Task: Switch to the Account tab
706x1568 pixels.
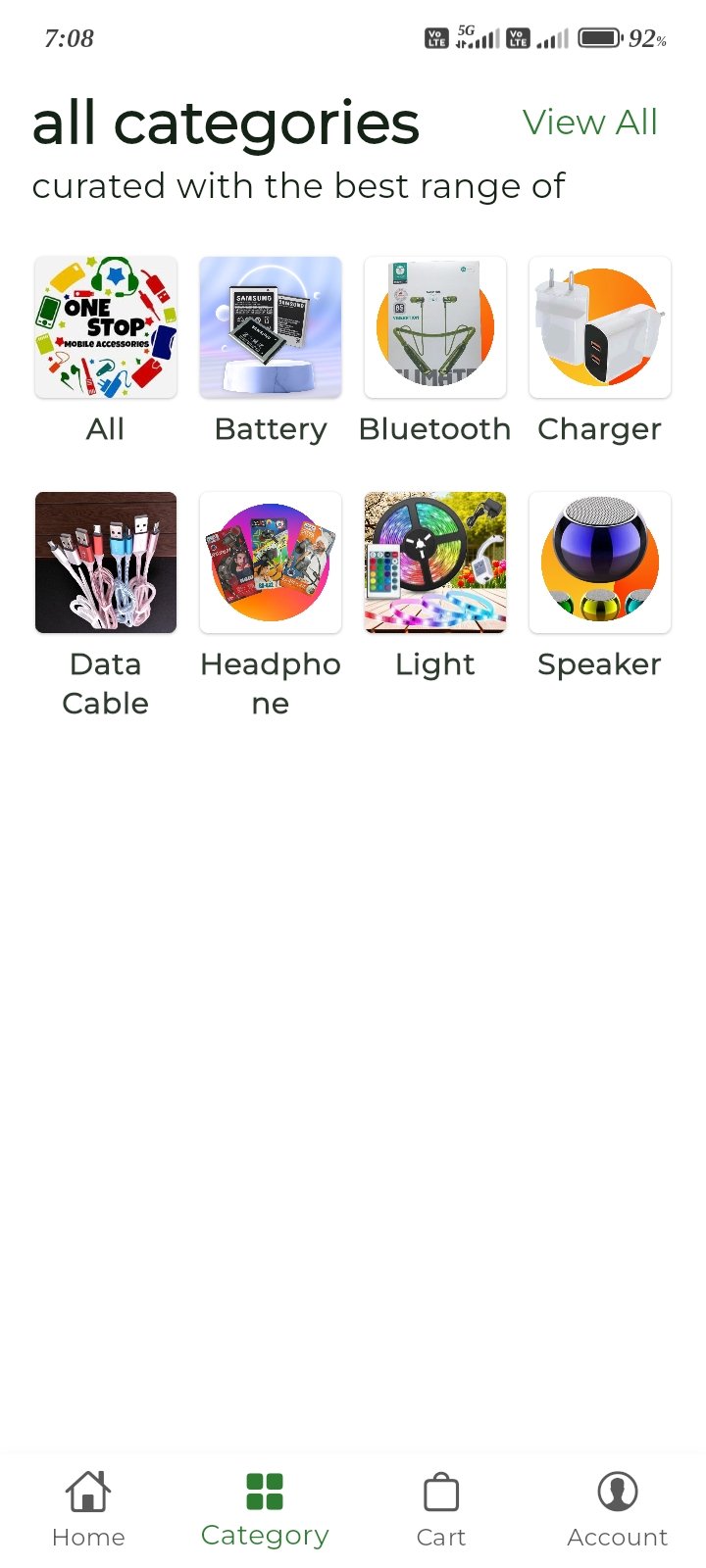Action: coord(618,1509)
